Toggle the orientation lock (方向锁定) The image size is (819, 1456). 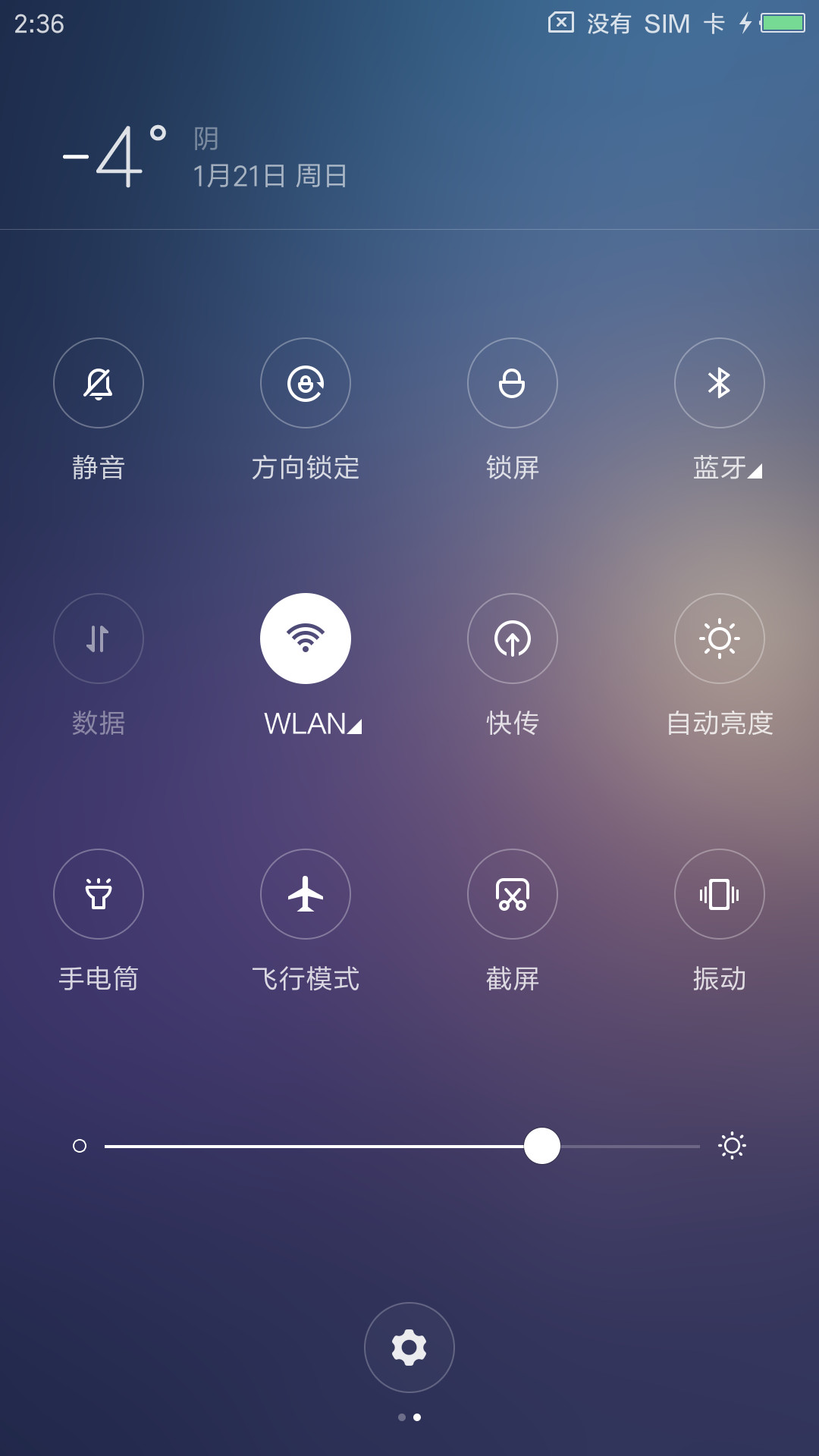click(306, 383)
